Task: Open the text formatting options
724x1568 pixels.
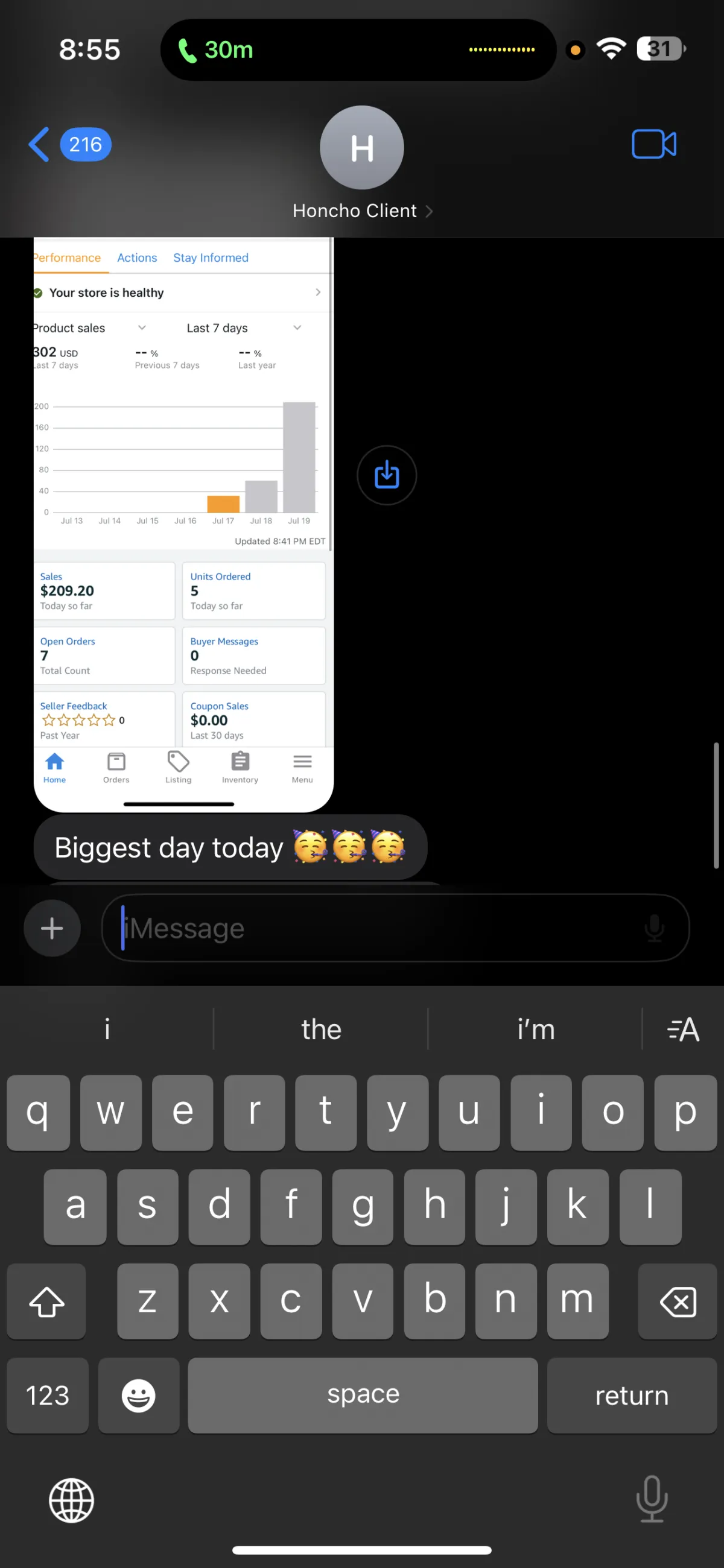Action: pos(683,1029)
